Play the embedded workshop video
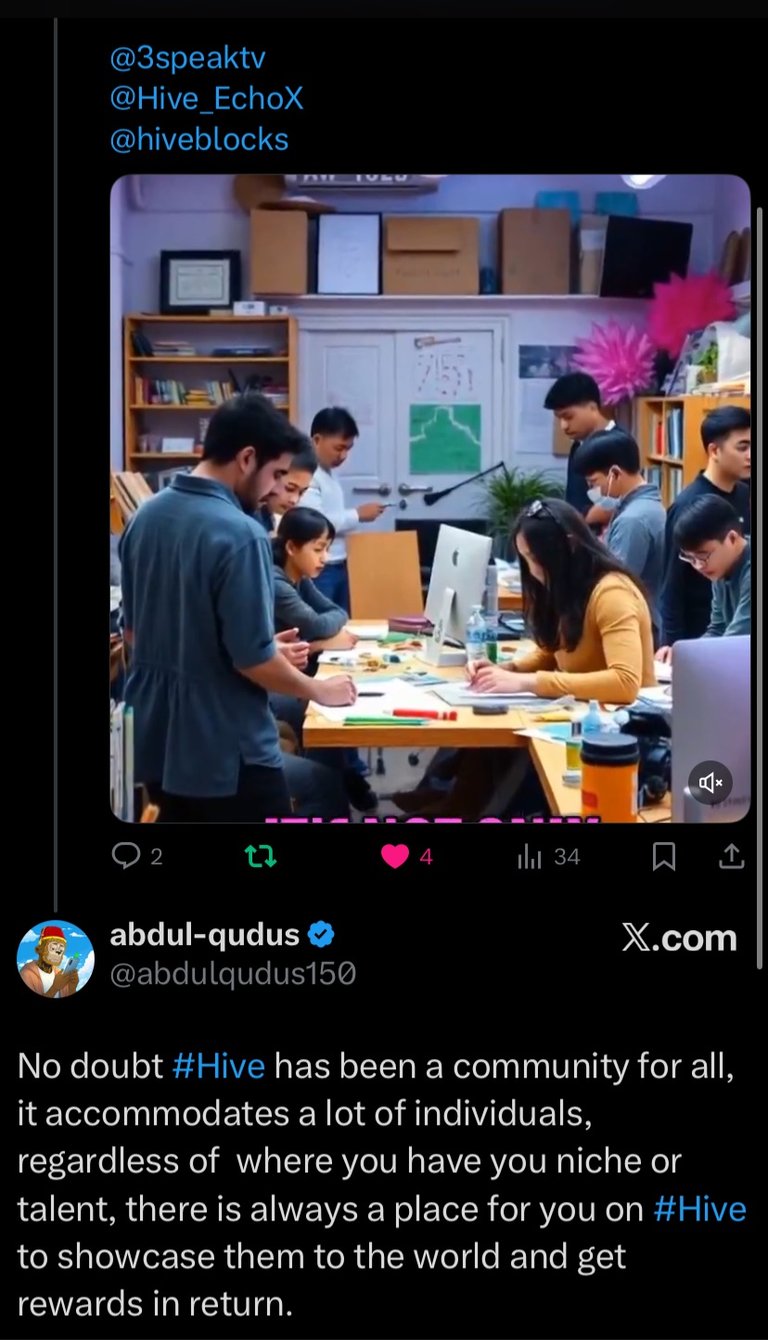Viewport: 768px width, 1340px height. click(x=429, y=498)
